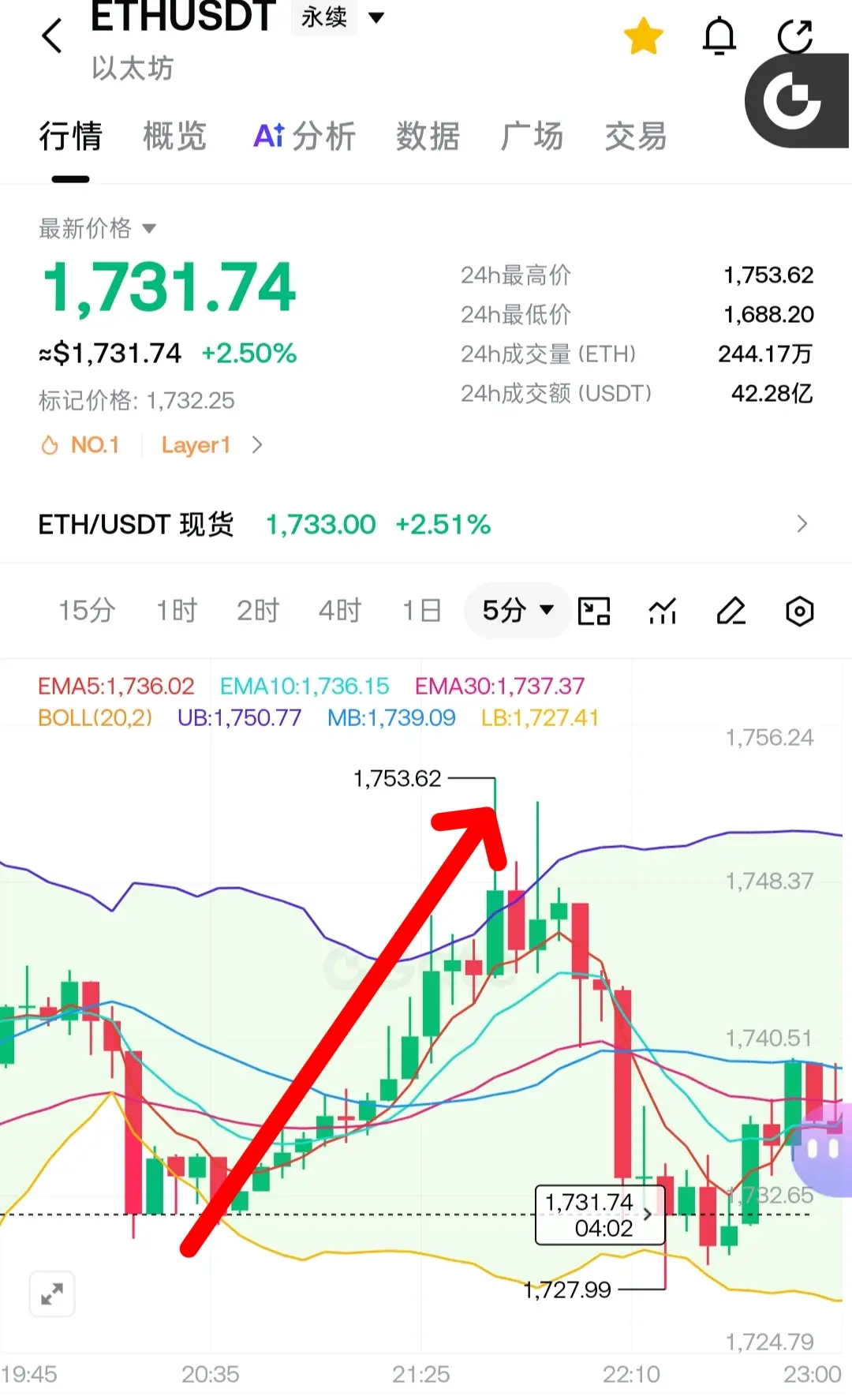The width and height of the screenshot is (852, 1400).
Task: Open the price alert bell
Action: 719,36
